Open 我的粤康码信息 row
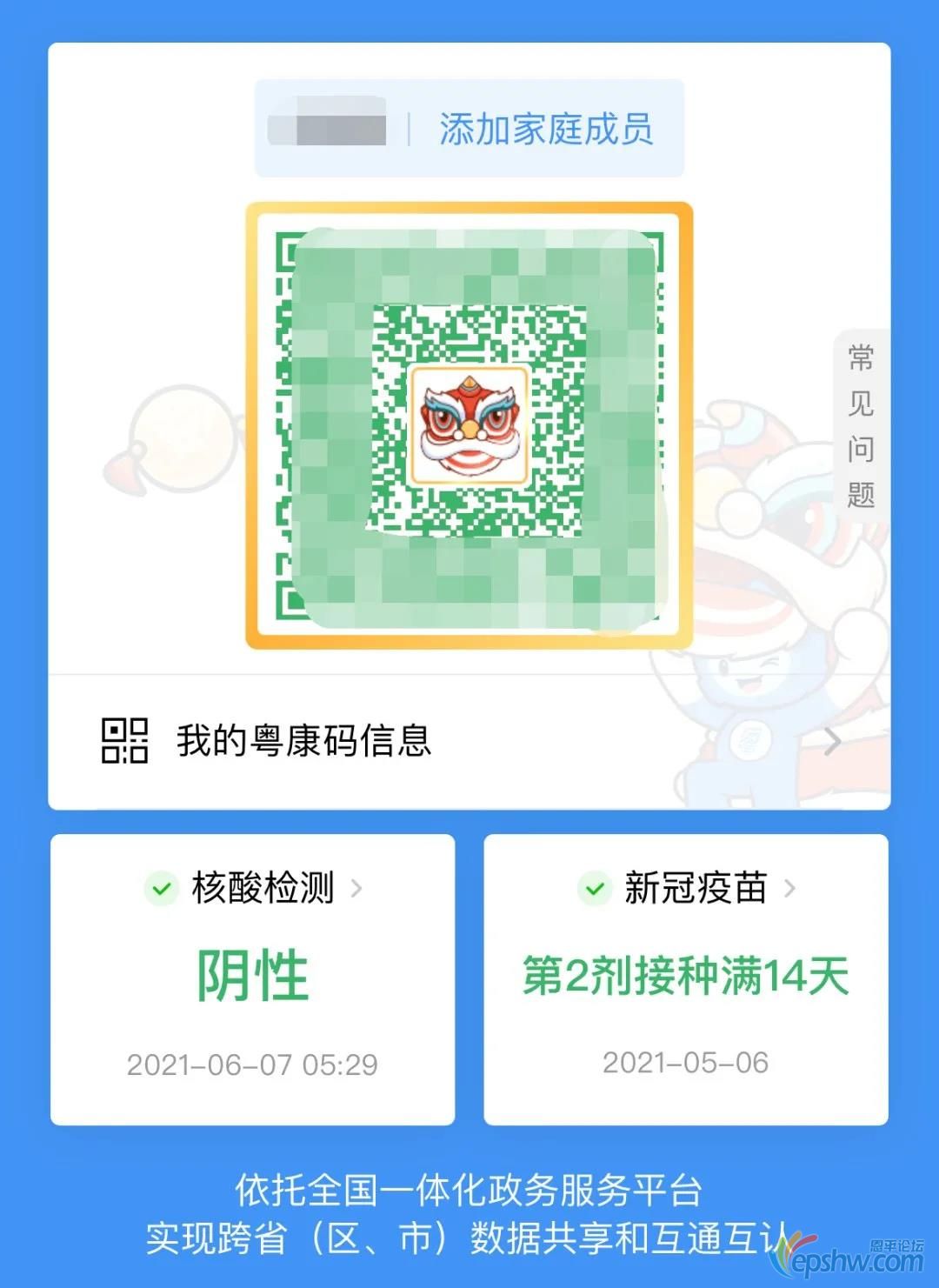Viewport: 939px width, 1288px height. 469,741
